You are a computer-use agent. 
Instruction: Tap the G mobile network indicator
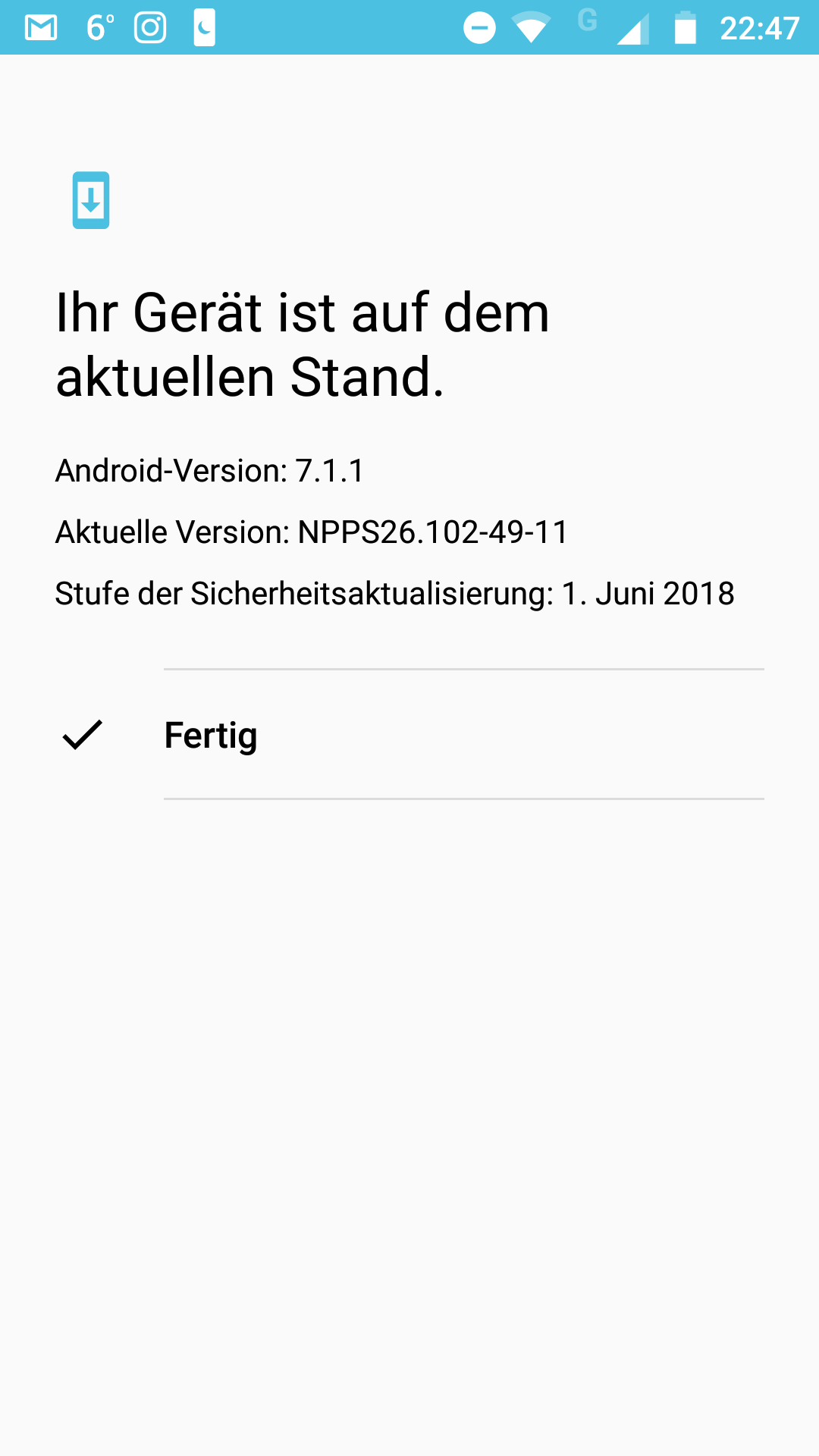click(589, 23)
